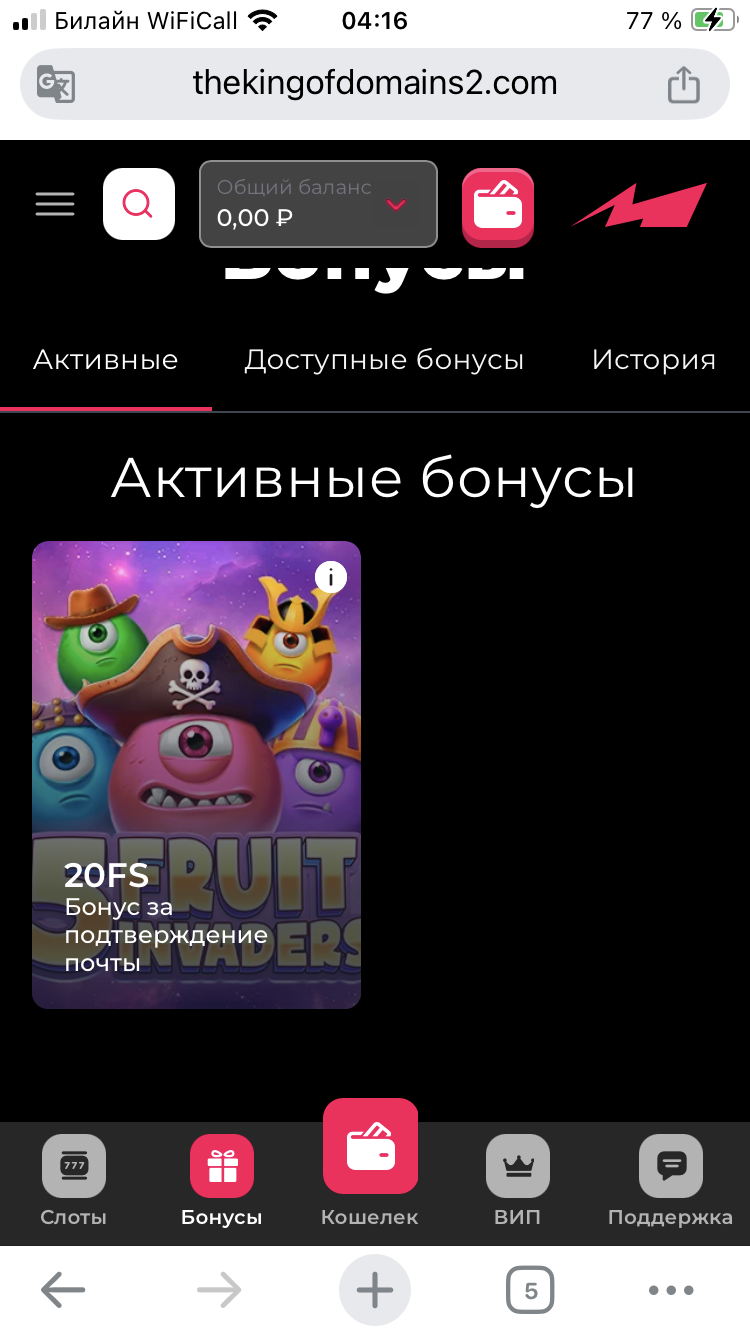Screen dimensions: 750x1334
Task: Go to the Слоты section
Action: (x=73, y=1181)
